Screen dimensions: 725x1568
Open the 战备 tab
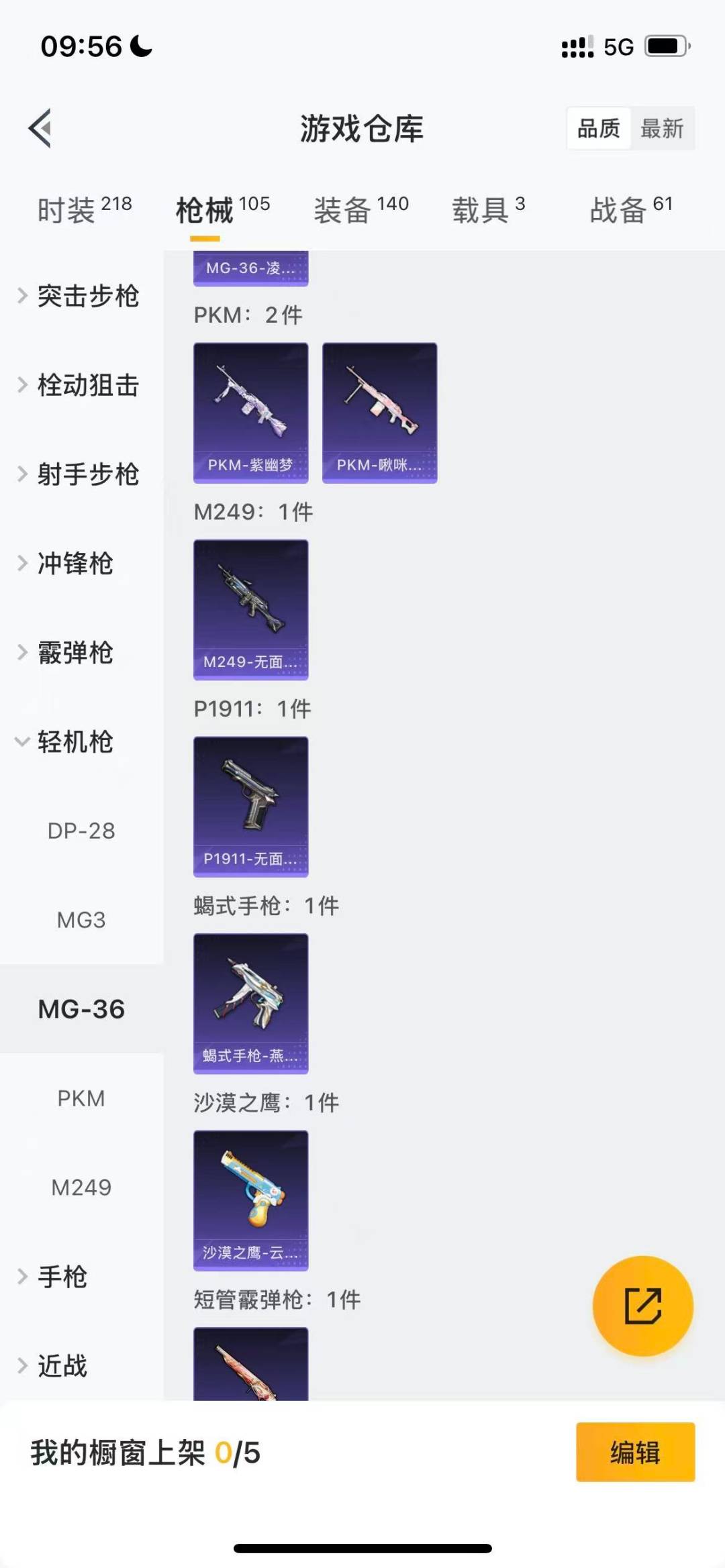630,210
